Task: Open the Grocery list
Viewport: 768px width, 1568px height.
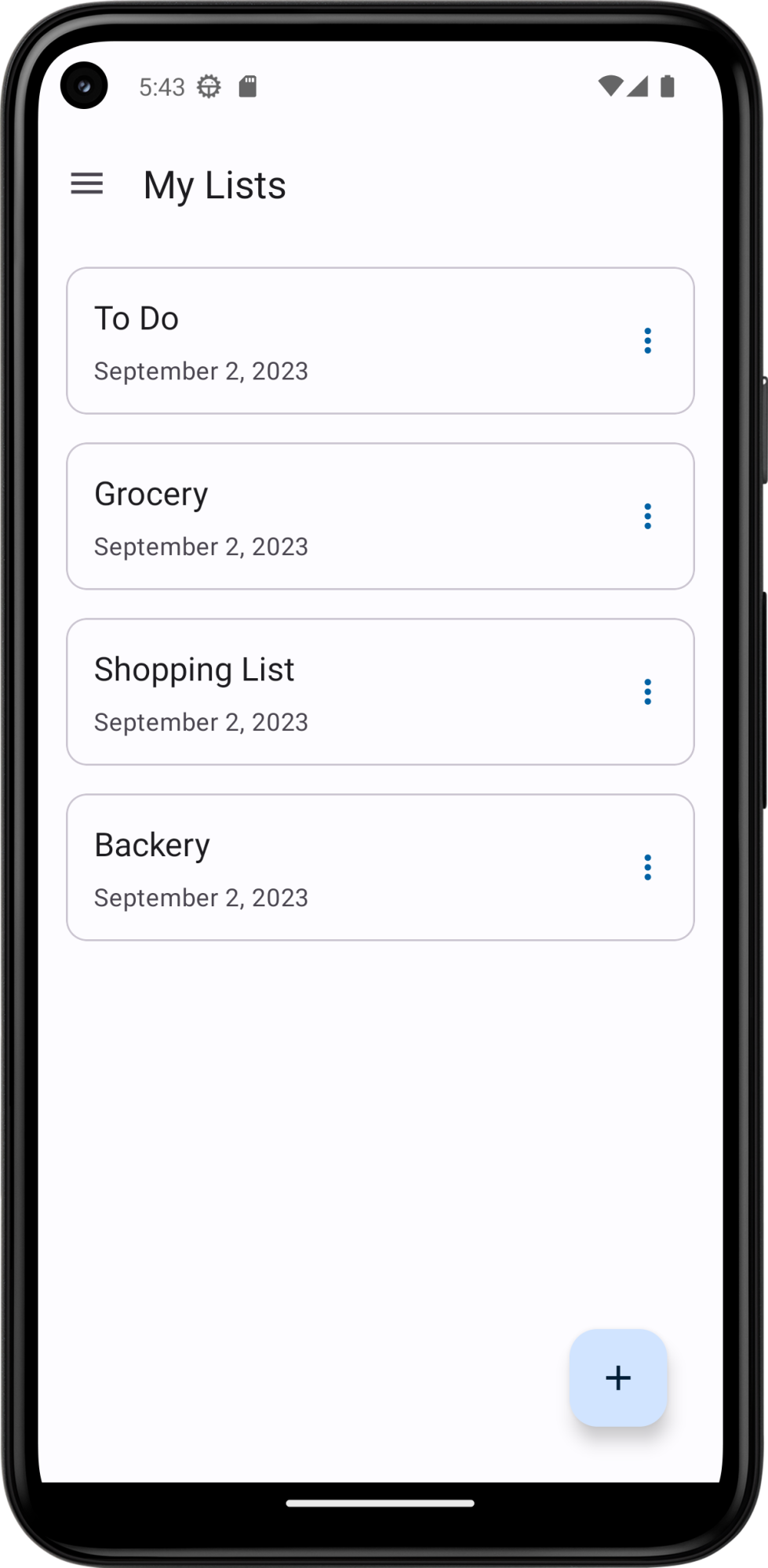Action: click(380, 517)
